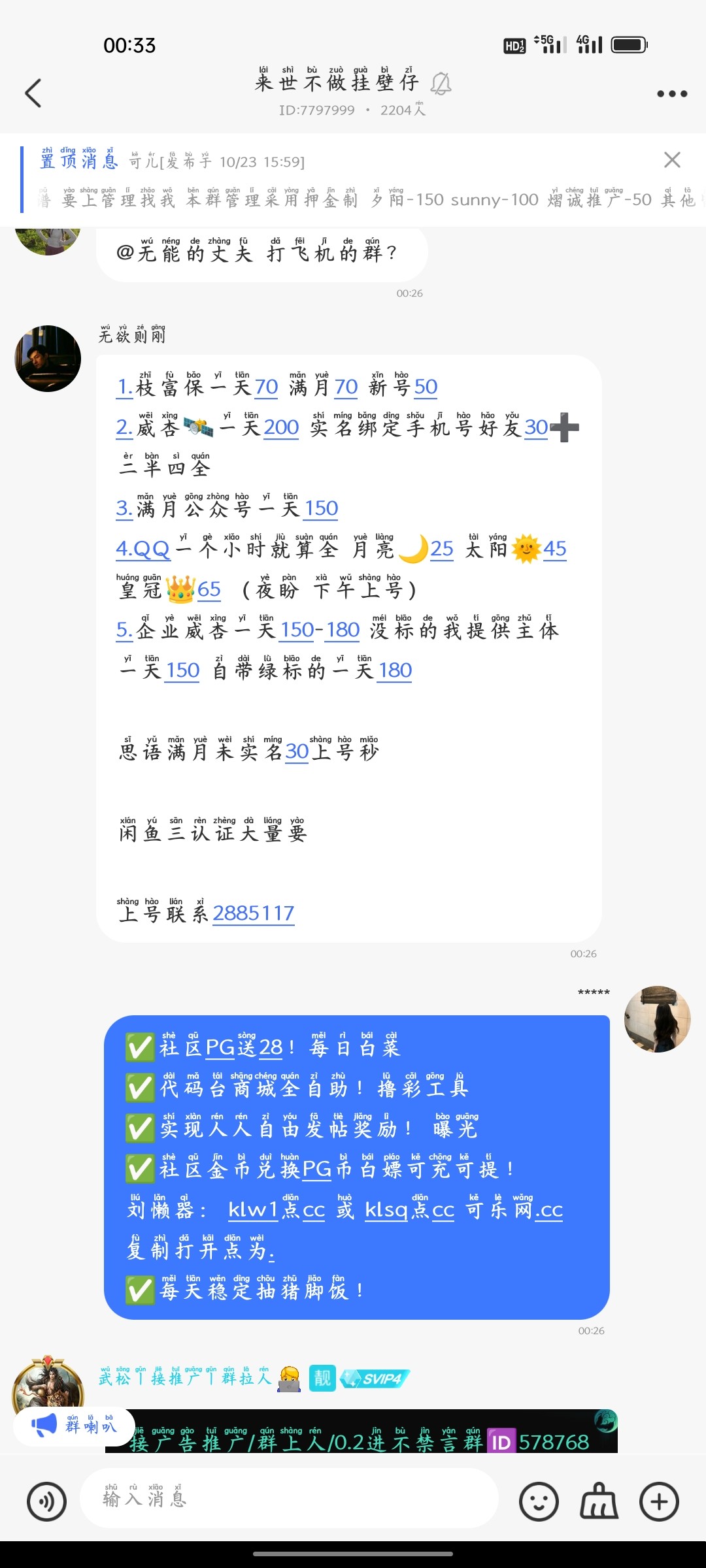Image resolution: width=706 pixels, height=1568 pixels.
Task: Dismiss the pinned 置顶消息 banner
Action: (673, 160)
